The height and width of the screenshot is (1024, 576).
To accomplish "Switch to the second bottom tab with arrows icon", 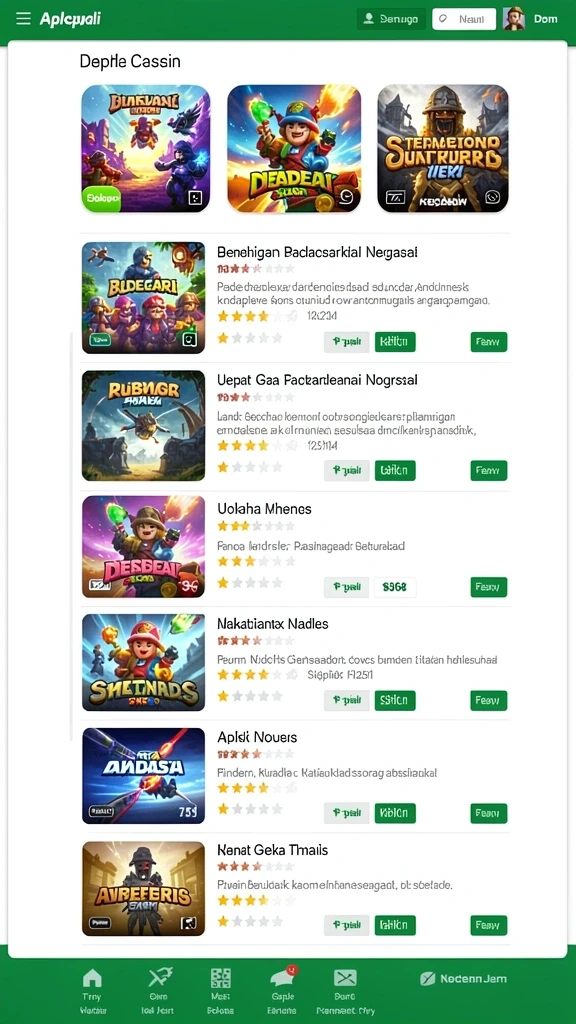I will [159, 991].
